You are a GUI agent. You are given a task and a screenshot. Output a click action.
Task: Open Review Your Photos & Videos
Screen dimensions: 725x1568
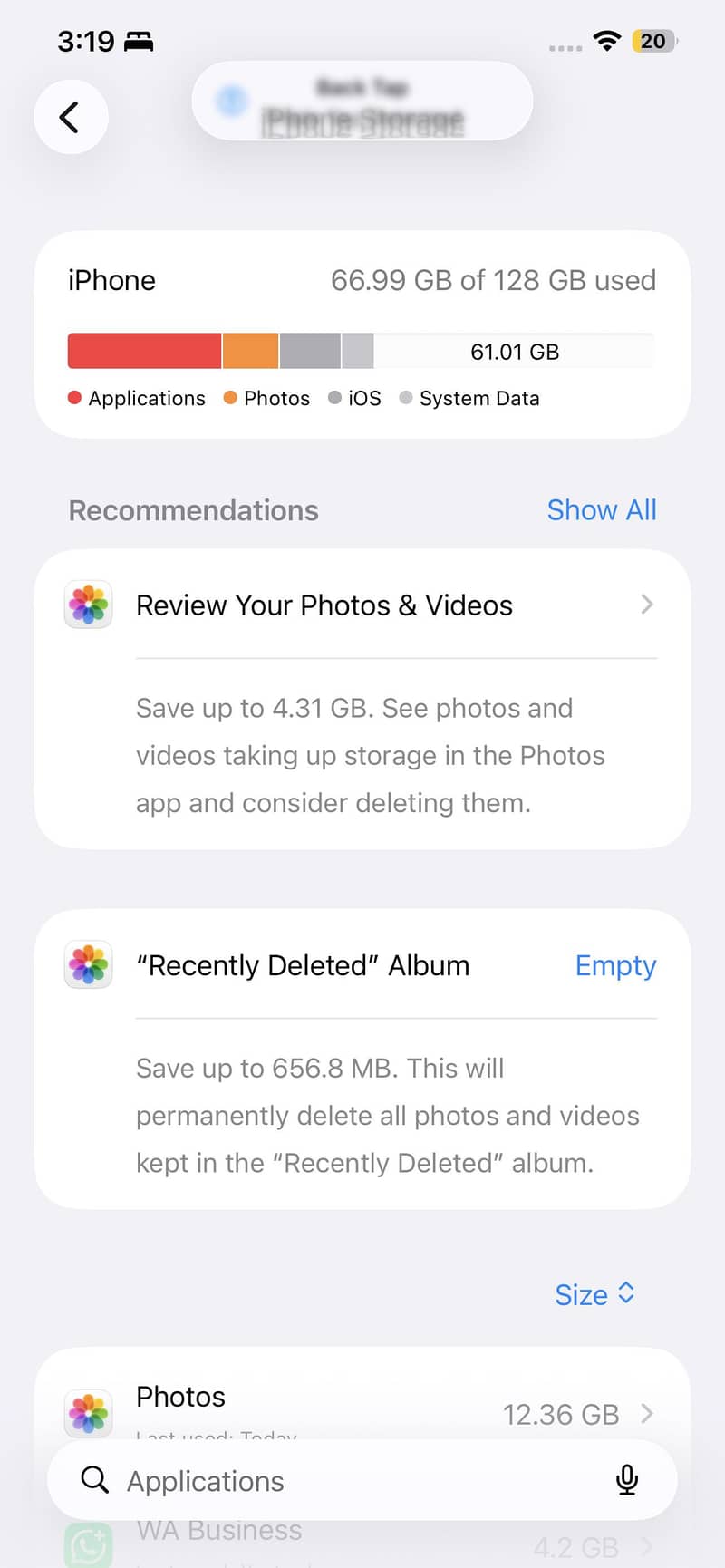pos(362,605)
